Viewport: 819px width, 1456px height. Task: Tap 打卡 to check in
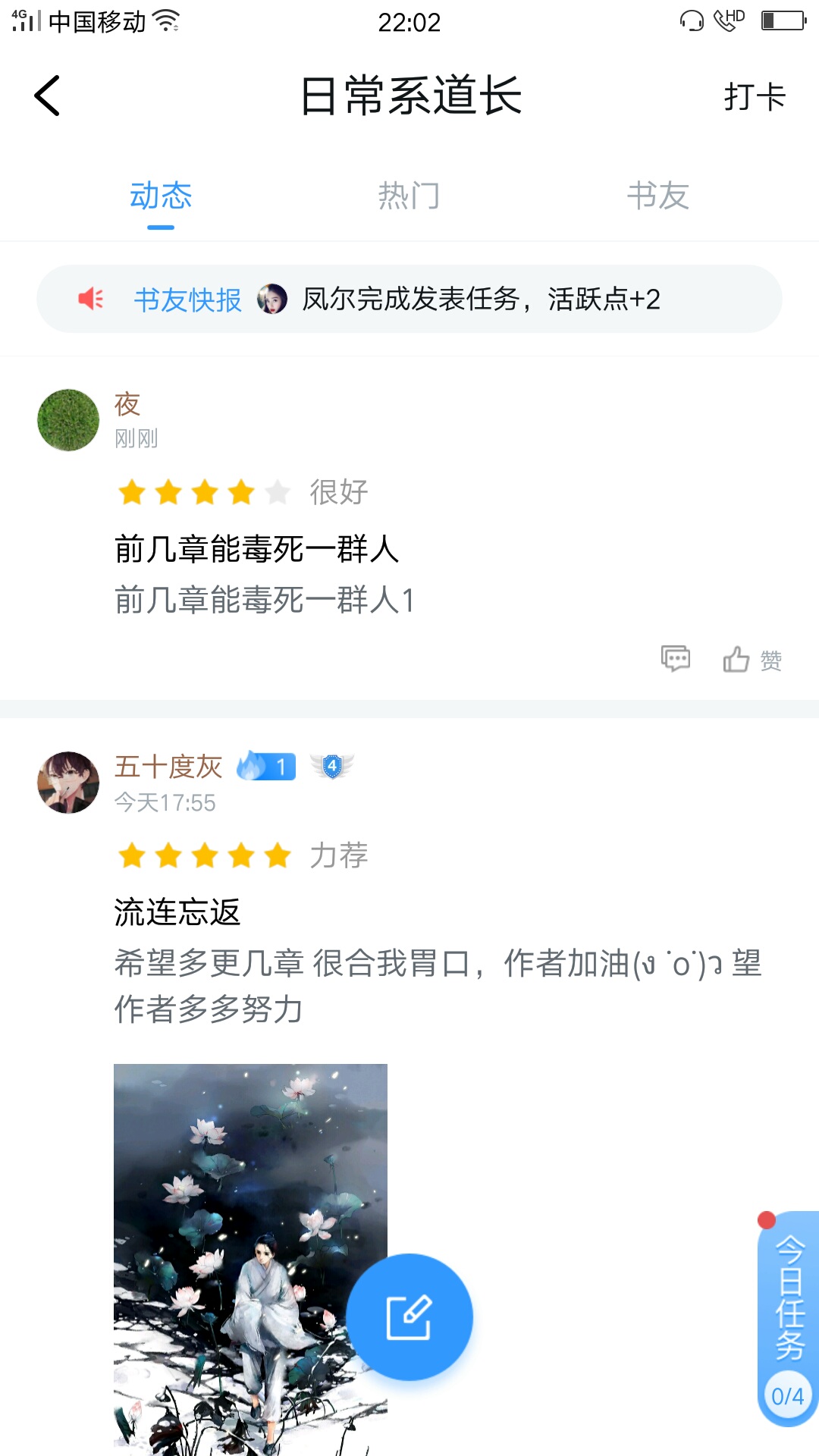pos(754,97)
